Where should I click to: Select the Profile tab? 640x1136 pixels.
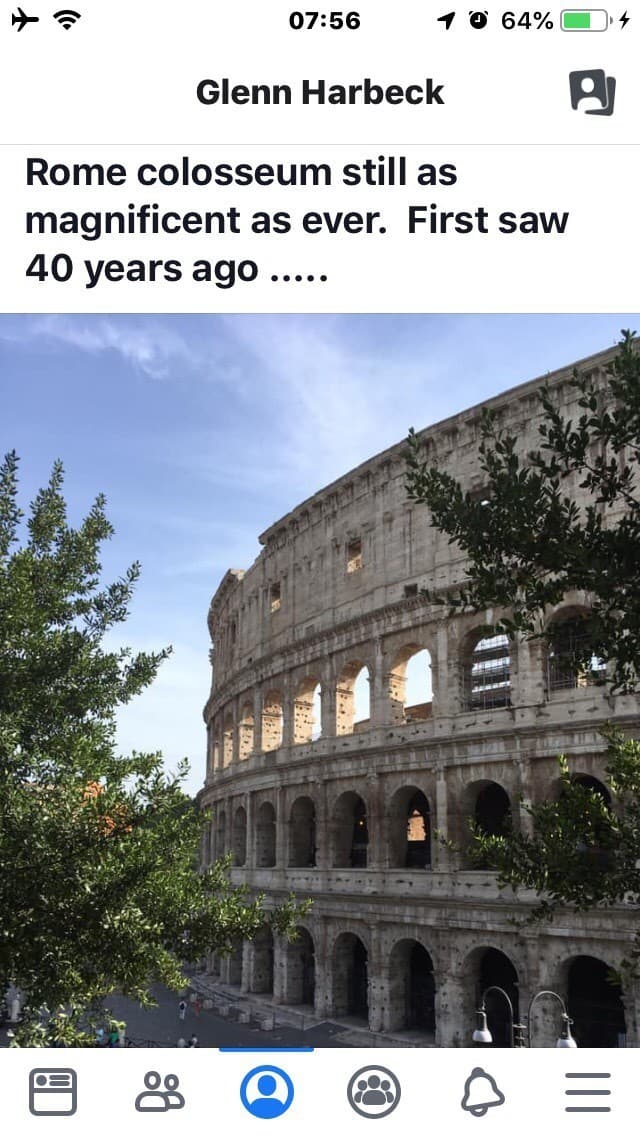tap(267, 1092)
